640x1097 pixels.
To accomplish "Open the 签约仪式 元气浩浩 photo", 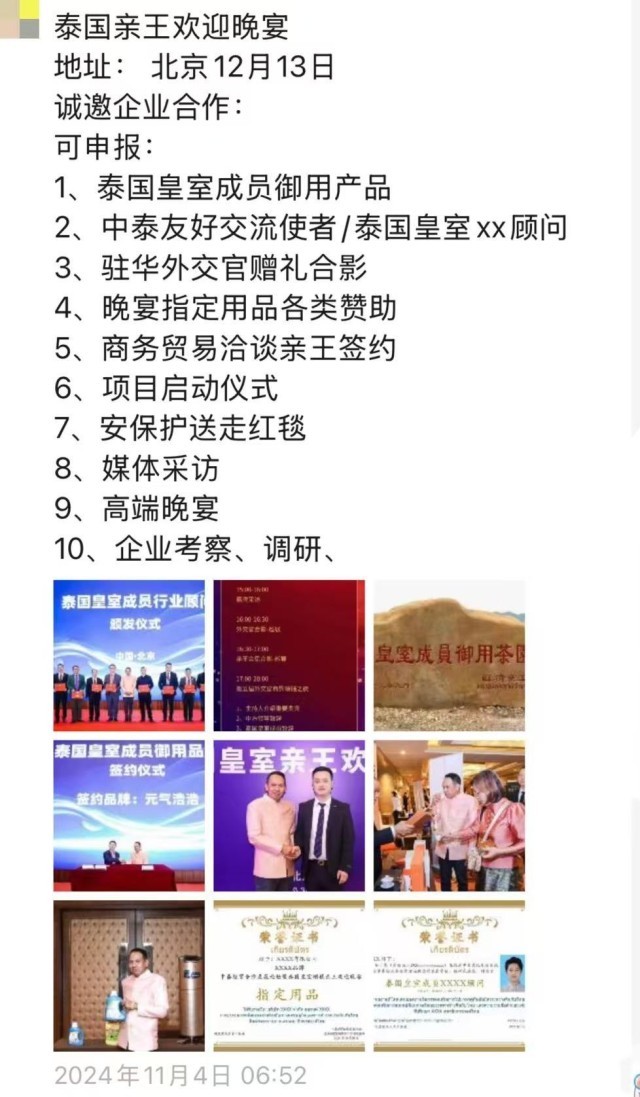I will coord(129,815).
